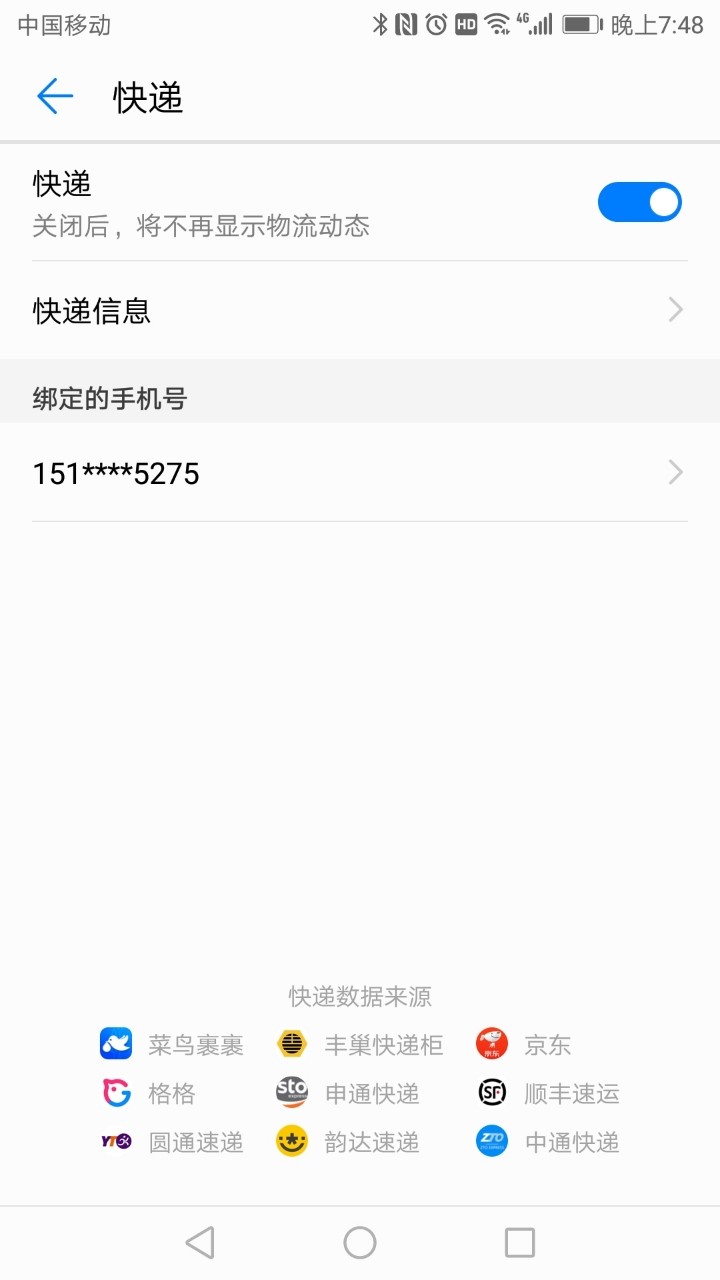Click the 顺丰速运 SF icon
The image size is (720, 1280).
tap(491, 1093)
